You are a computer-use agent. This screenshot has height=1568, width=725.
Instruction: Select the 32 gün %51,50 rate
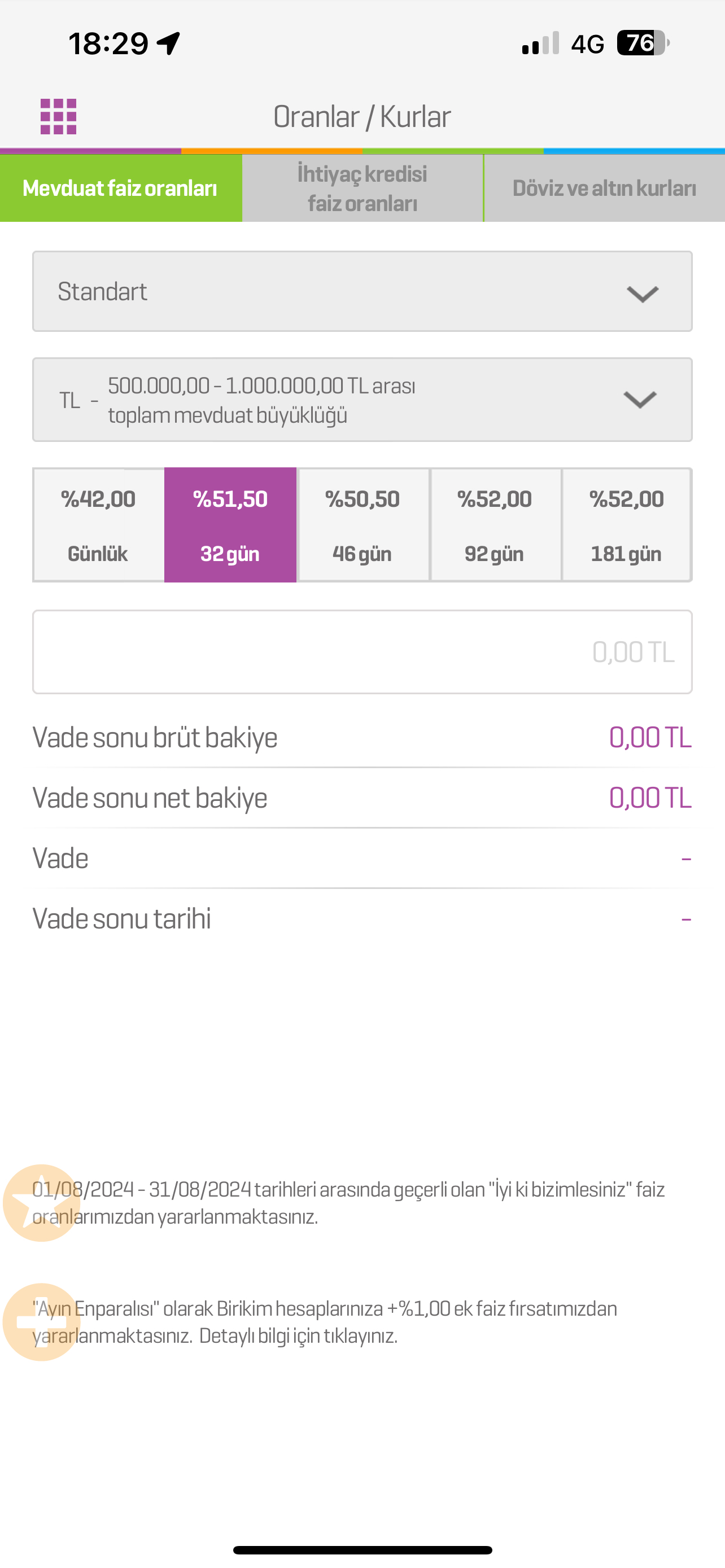230,525
